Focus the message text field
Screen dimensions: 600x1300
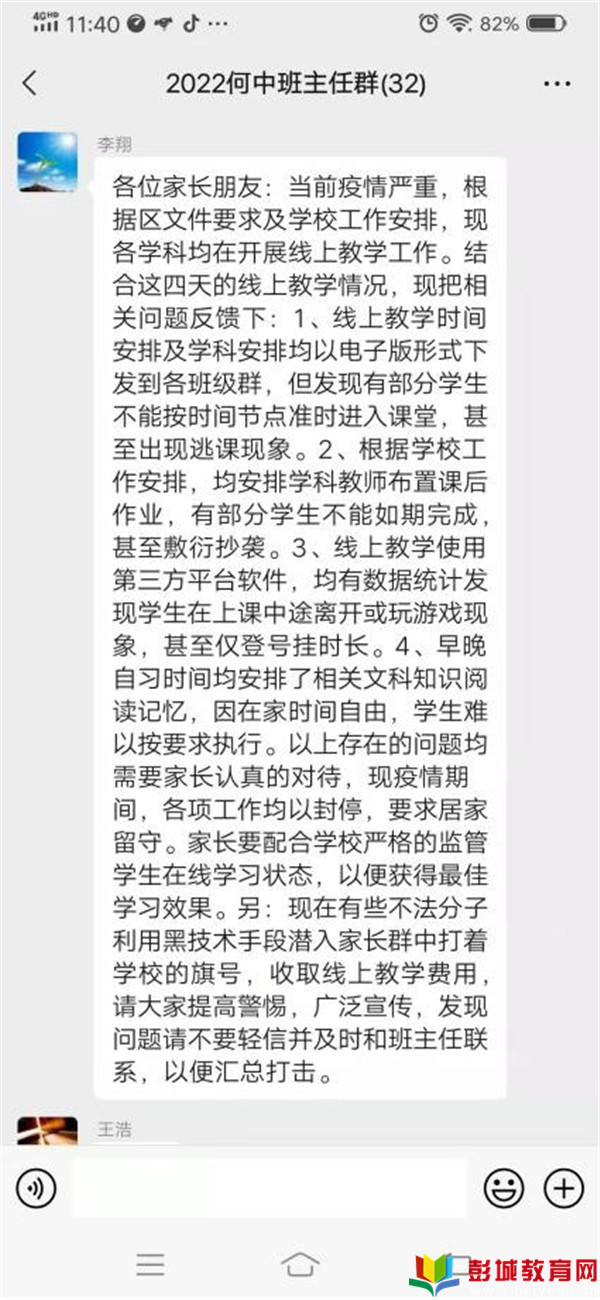point(270,1188)
